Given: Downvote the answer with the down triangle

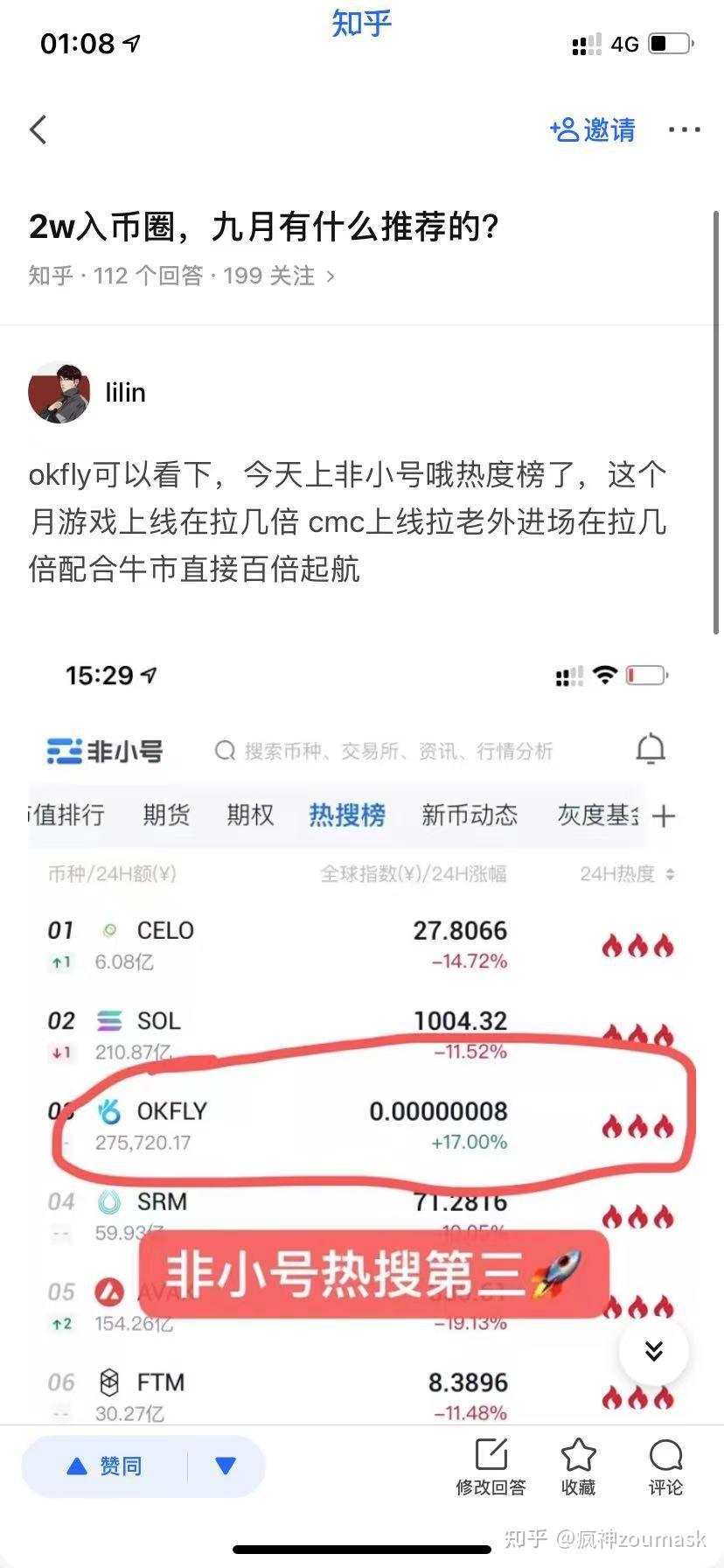Looking at the screenshot, I should click(226, 1466).
